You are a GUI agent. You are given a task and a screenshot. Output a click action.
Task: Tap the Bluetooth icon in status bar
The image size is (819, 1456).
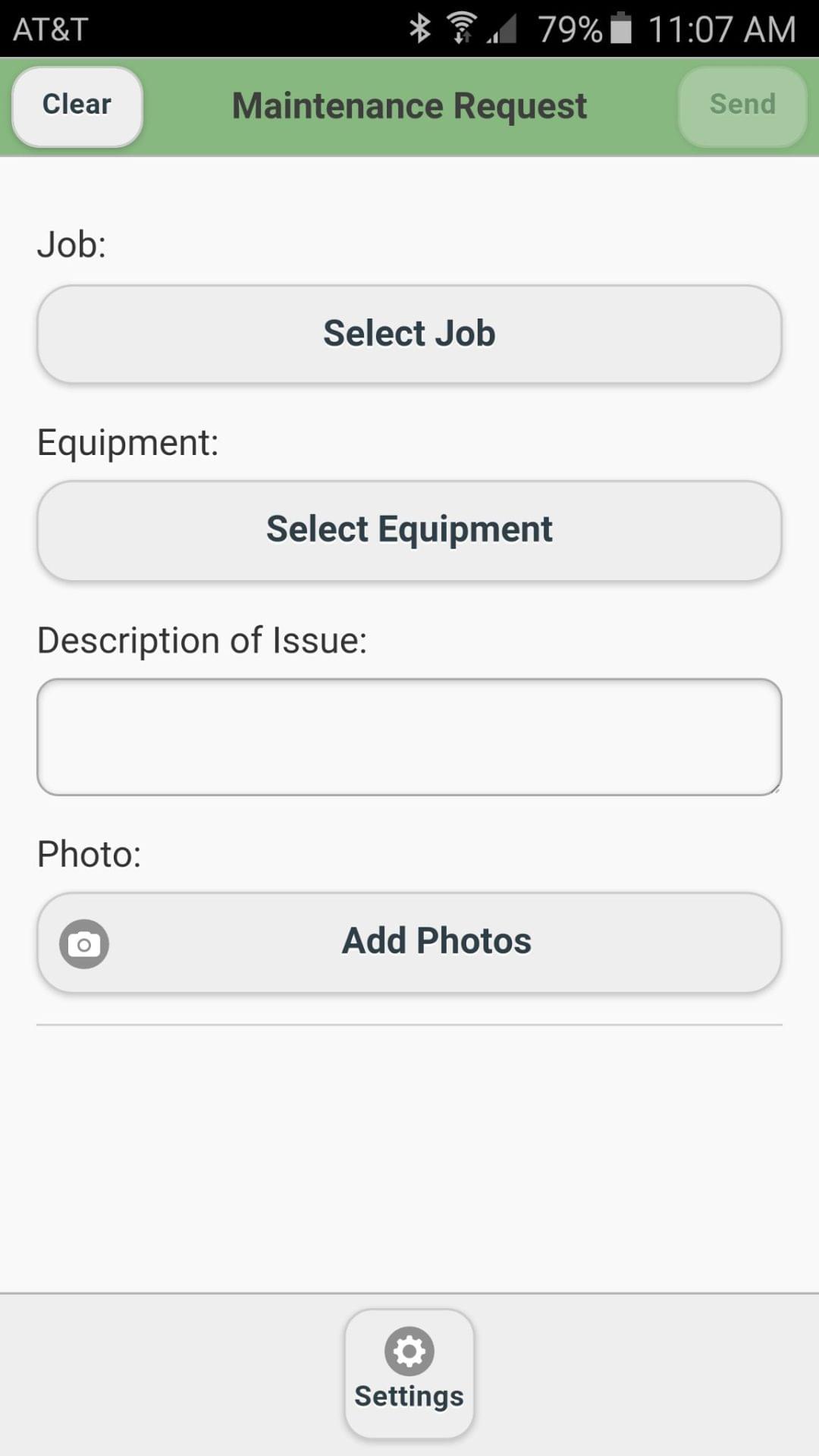click(418, 29)
